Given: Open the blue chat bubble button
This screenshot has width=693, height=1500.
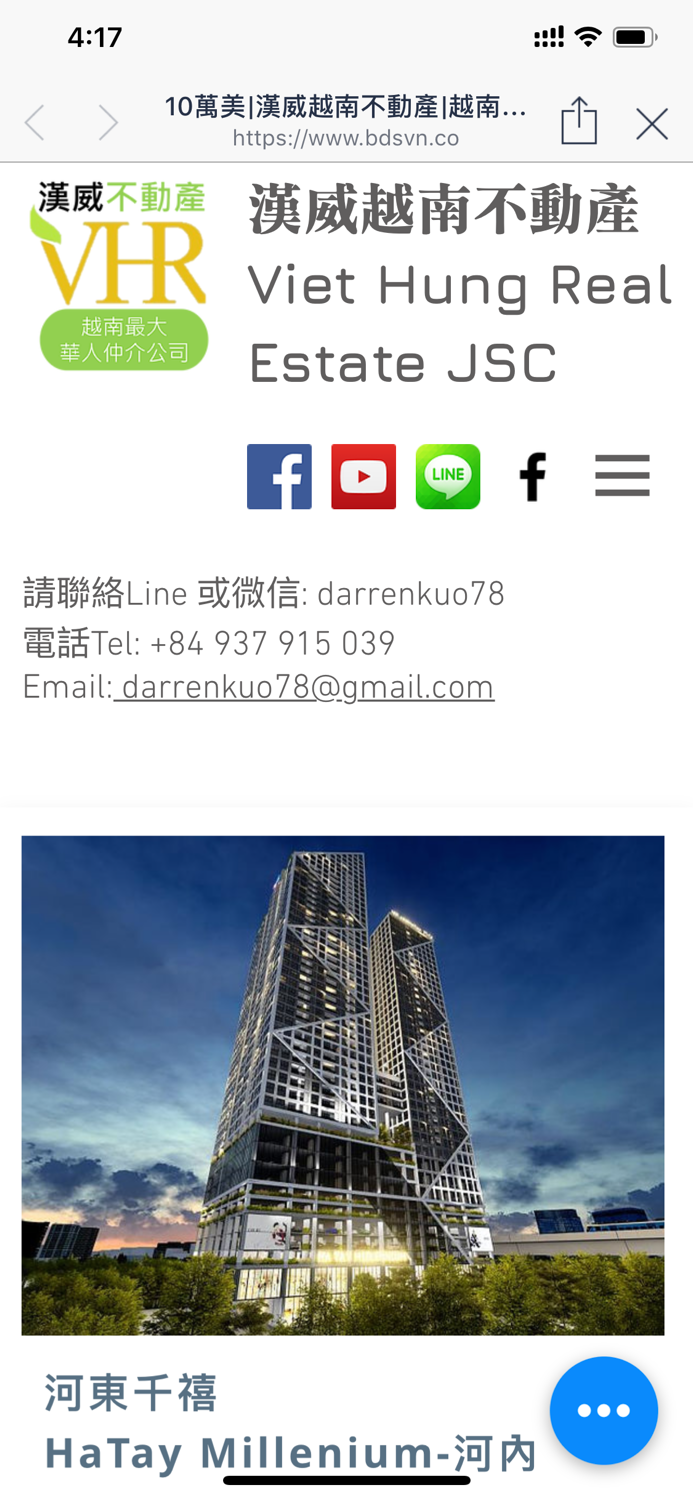Looking at the screenshot, I should [604, 1410].
